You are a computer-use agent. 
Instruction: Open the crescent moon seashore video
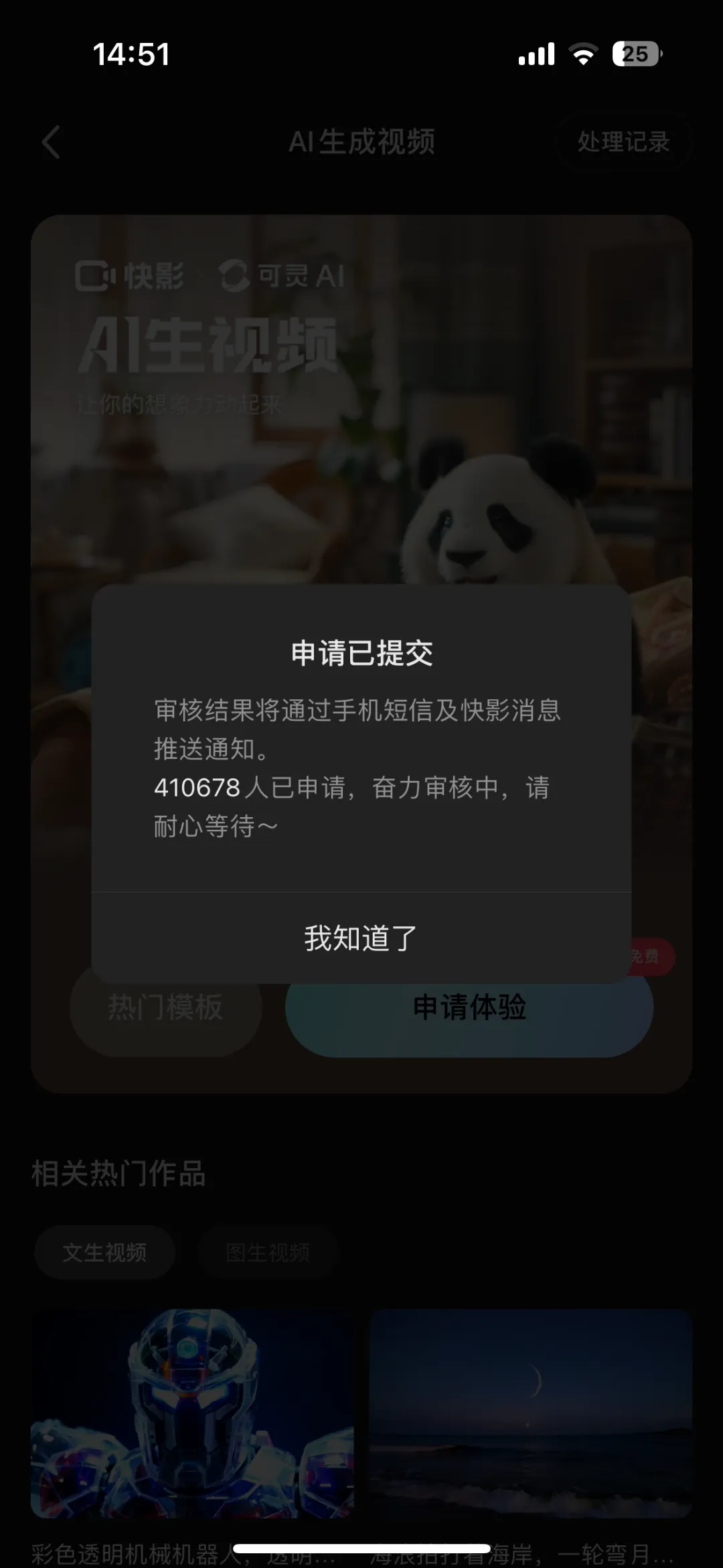(531, 1413)
